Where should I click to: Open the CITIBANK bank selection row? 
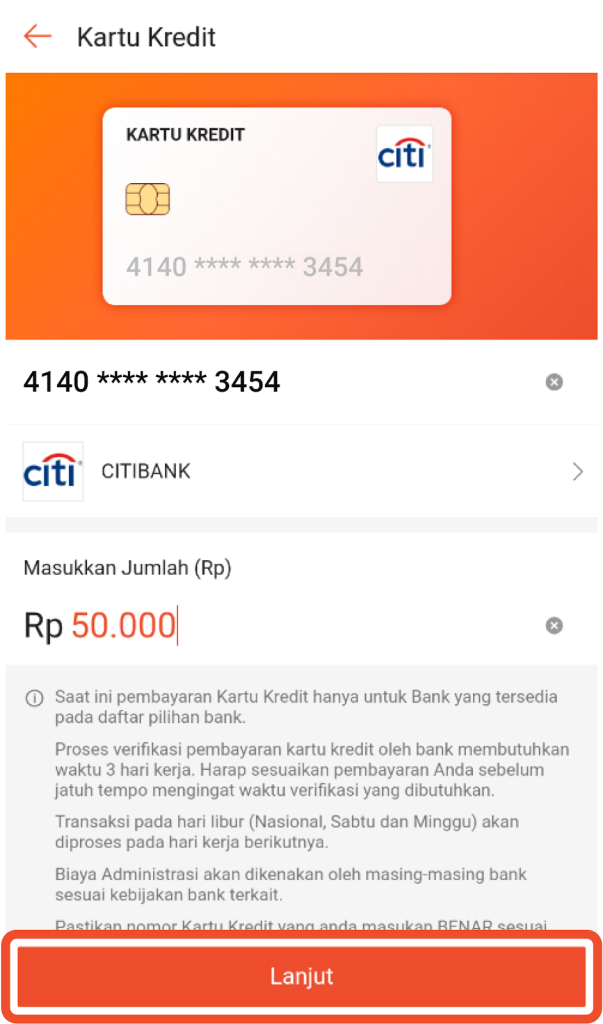tap(301, 471)
